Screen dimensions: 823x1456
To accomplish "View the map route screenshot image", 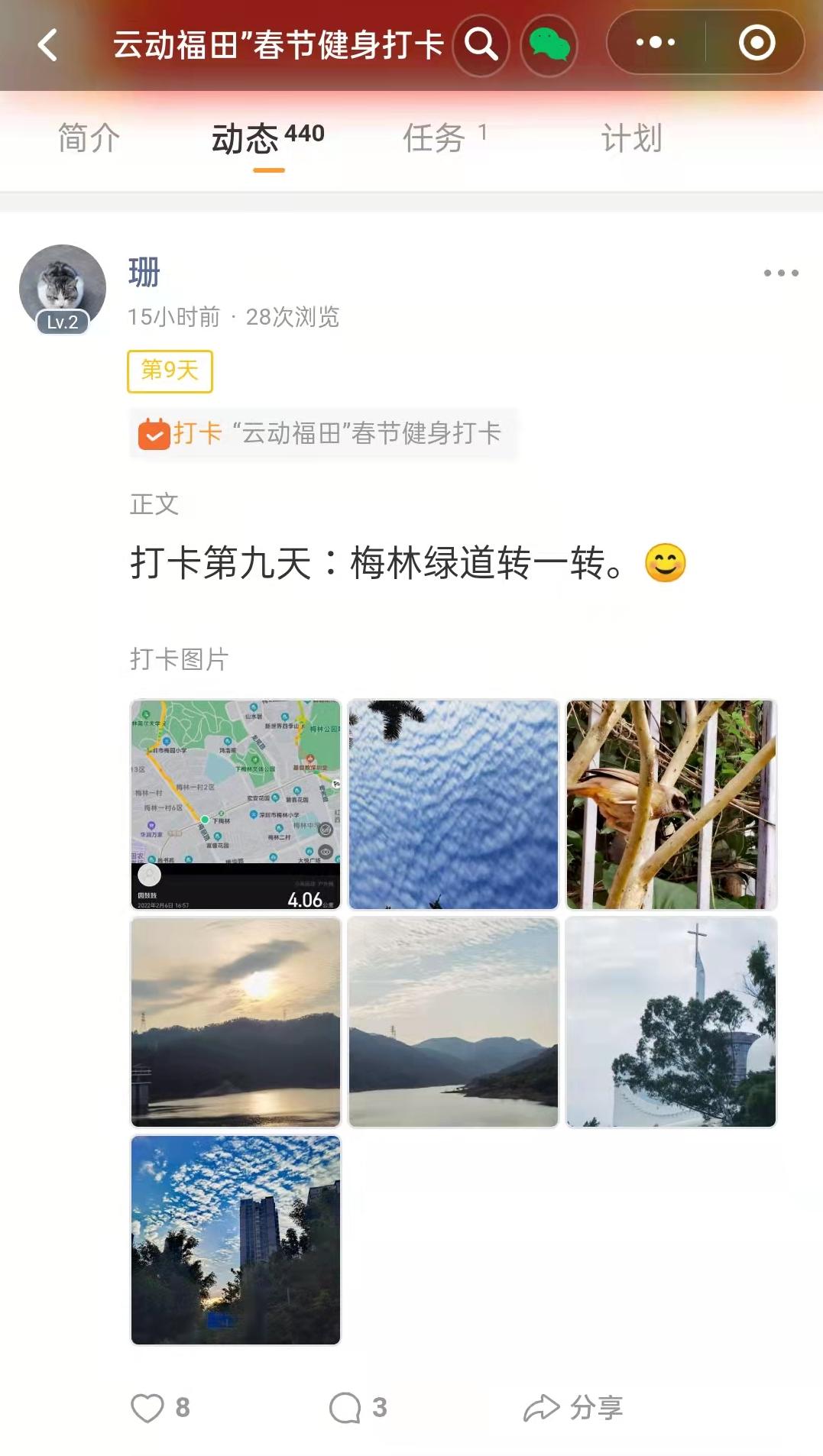I will pyautogui.click(x=235, y=804).
